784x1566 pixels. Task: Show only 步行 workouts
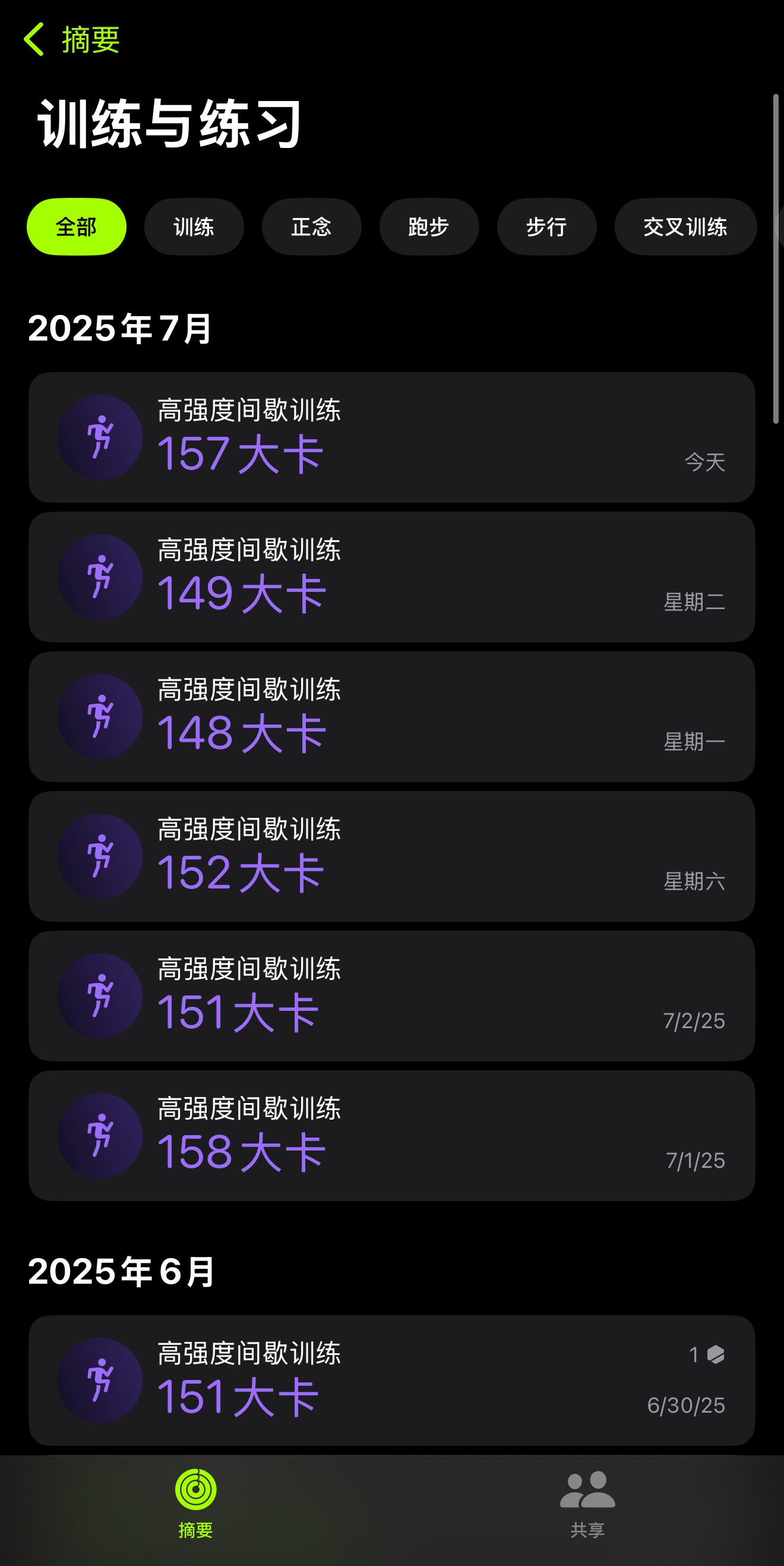pyautogui.click(x=546, y=227)
